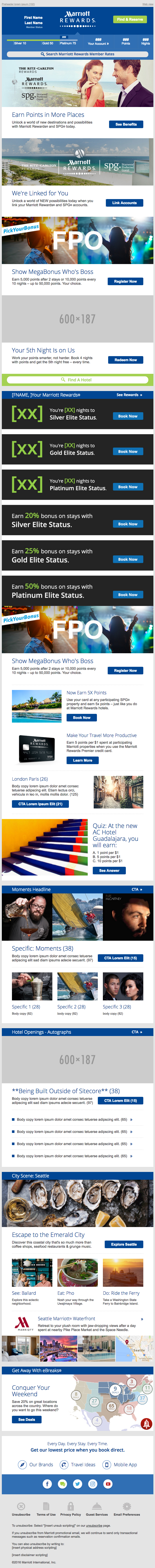
Task: Tap Learn More about the credit card
Action: coord(82,760)
